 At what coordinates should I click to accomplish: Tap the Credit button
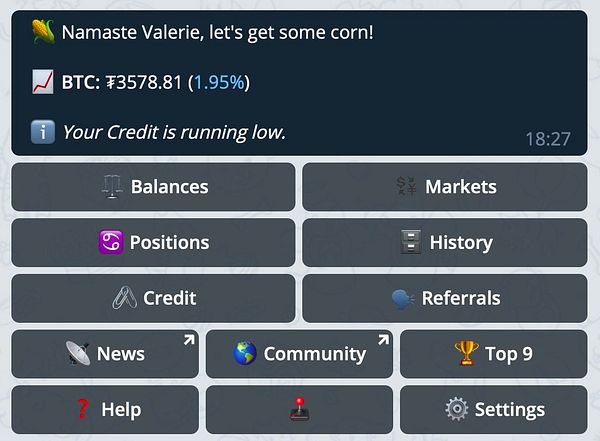pyautogui.click(x=153, y=298)
